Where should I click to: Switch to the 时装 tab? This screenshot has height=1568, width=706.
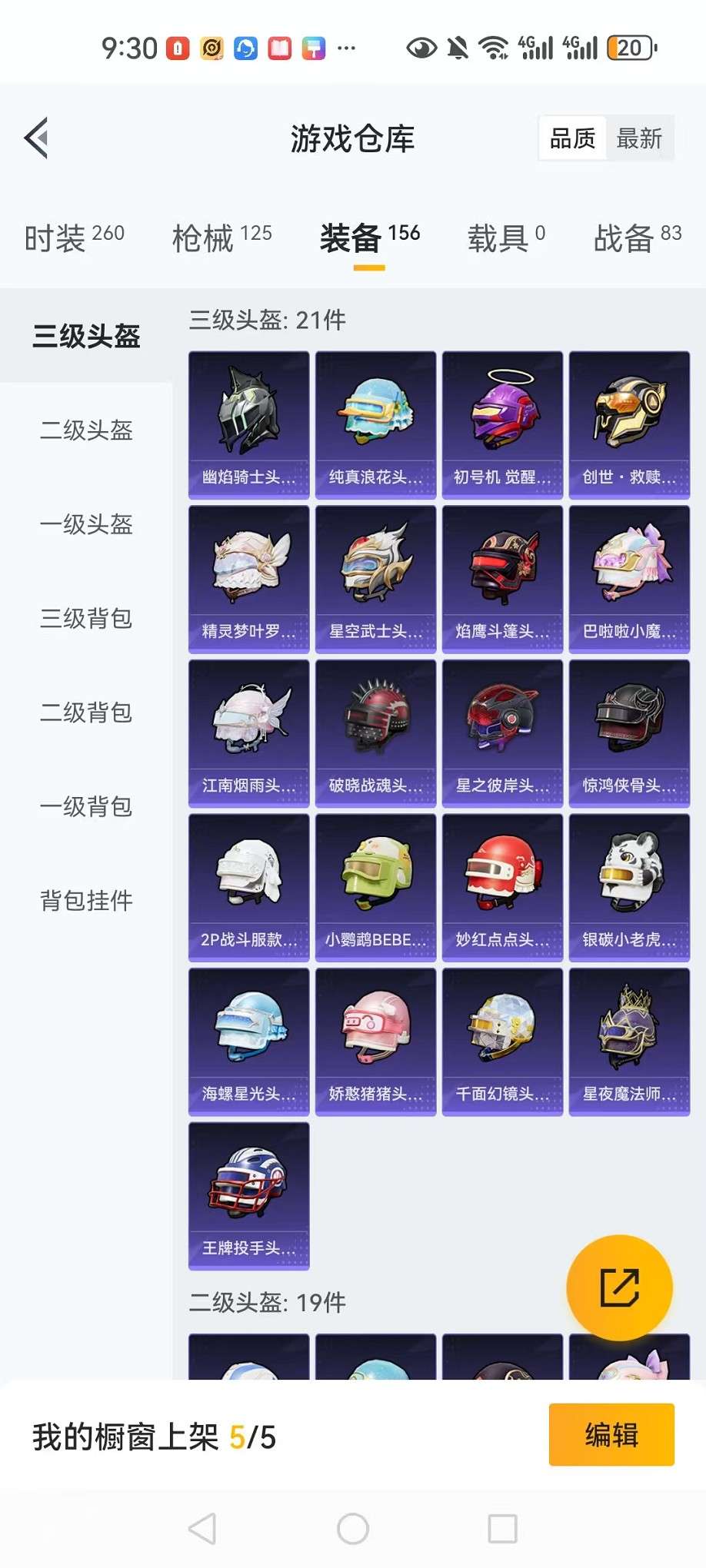[x=74, y=237]
